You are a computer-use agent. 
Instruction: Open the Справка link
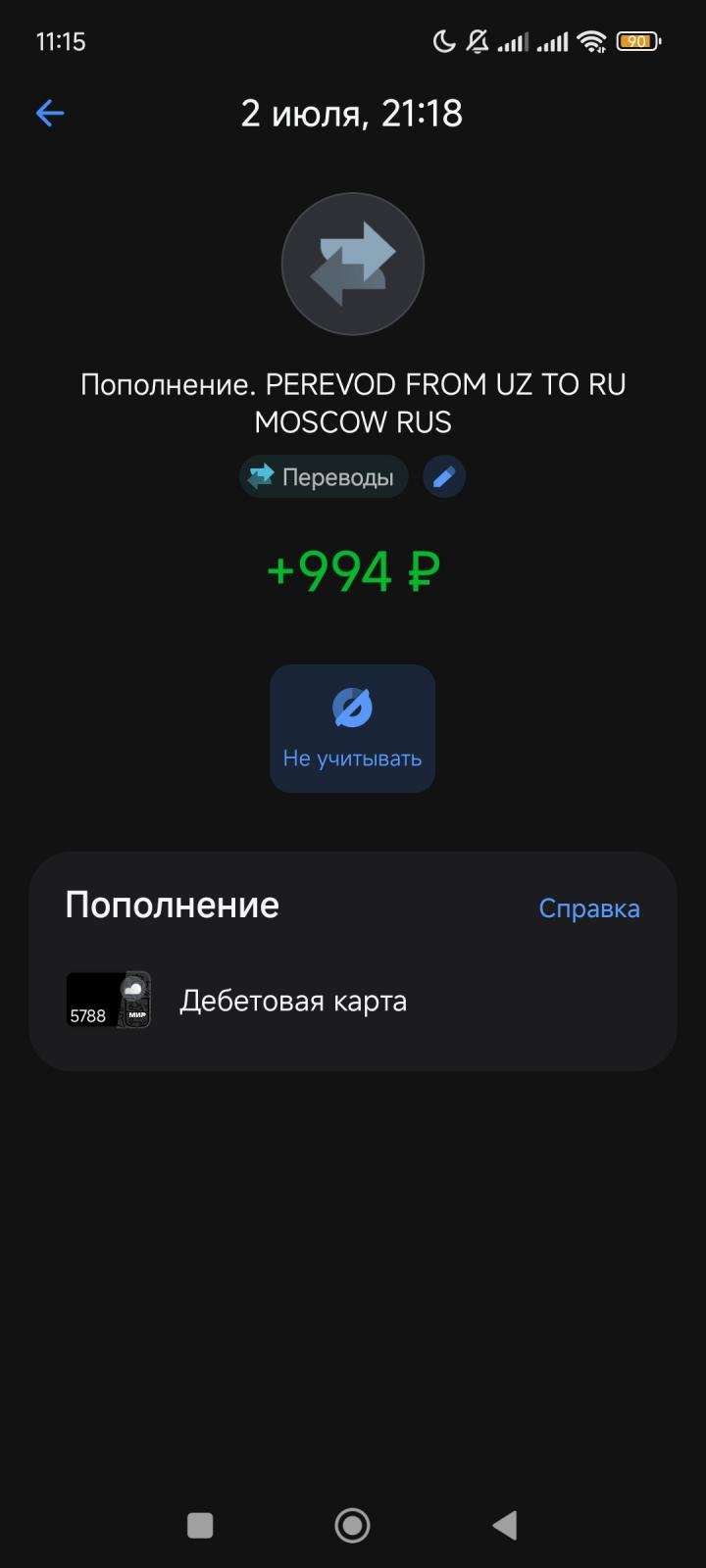pyautogui.click(x=588, y=908)
